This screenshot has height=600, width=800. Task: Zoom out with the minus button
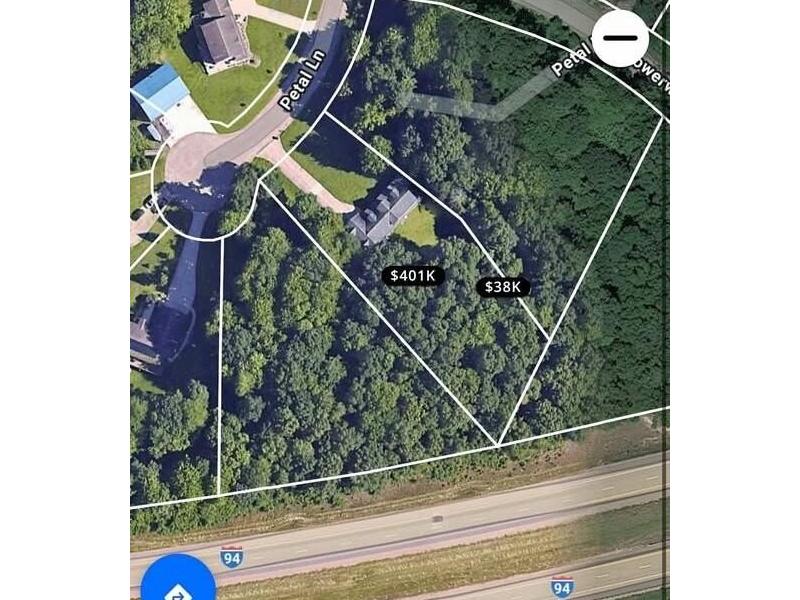coord(620,38)
